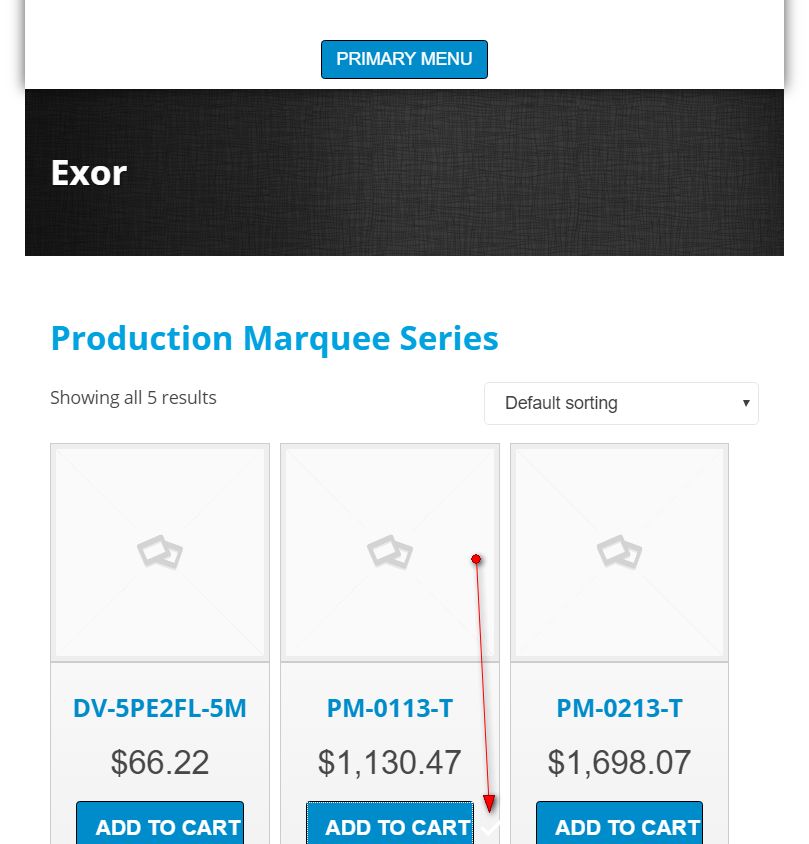Tap the PM-0113-T product title link
Image resolution: width=809 pixels, height=844 pixels.
point(390,708)
